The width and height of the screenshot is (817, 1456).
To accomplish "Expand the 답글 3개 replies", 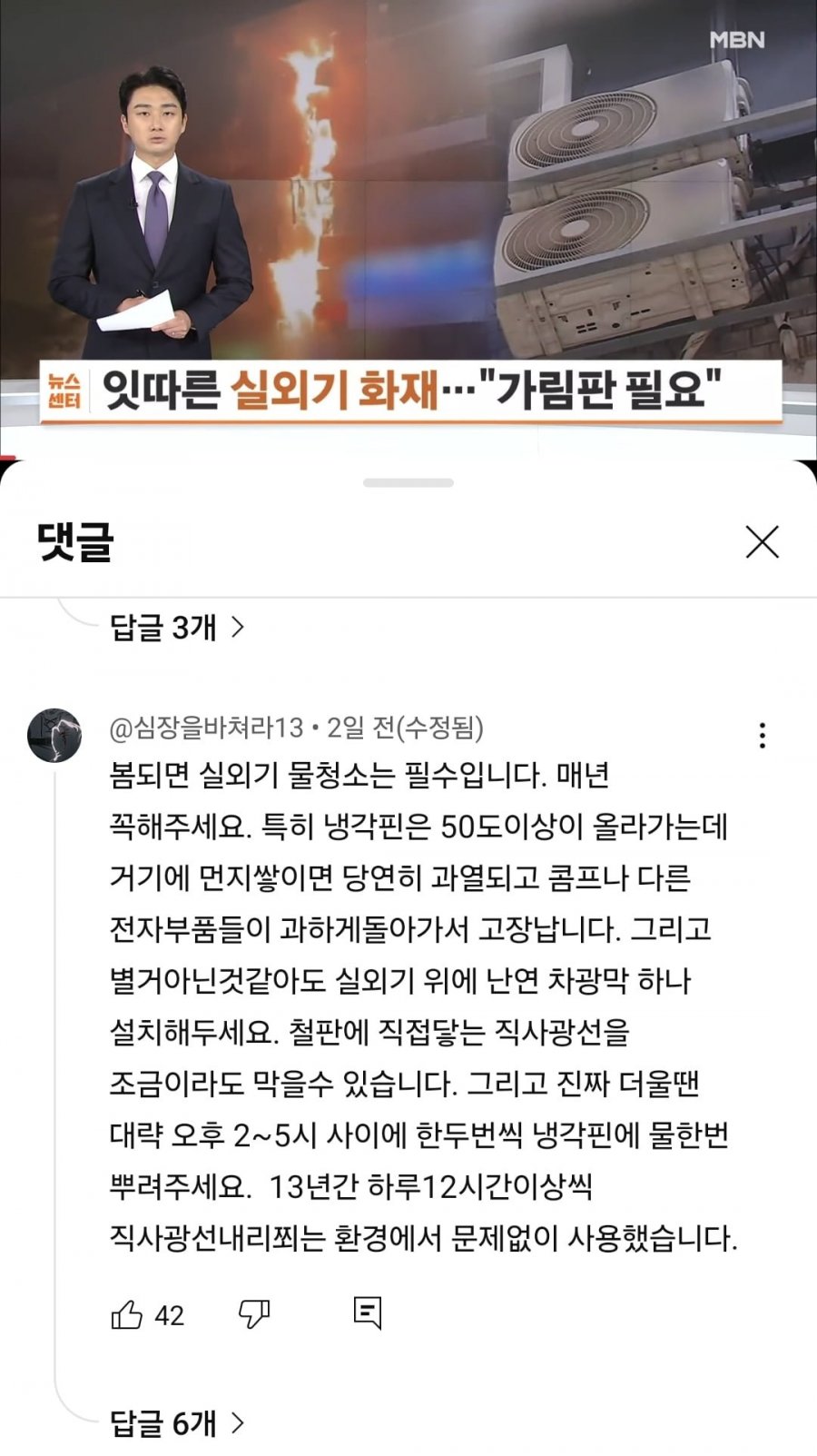I will pyautogui.click(x=177, y=627).
